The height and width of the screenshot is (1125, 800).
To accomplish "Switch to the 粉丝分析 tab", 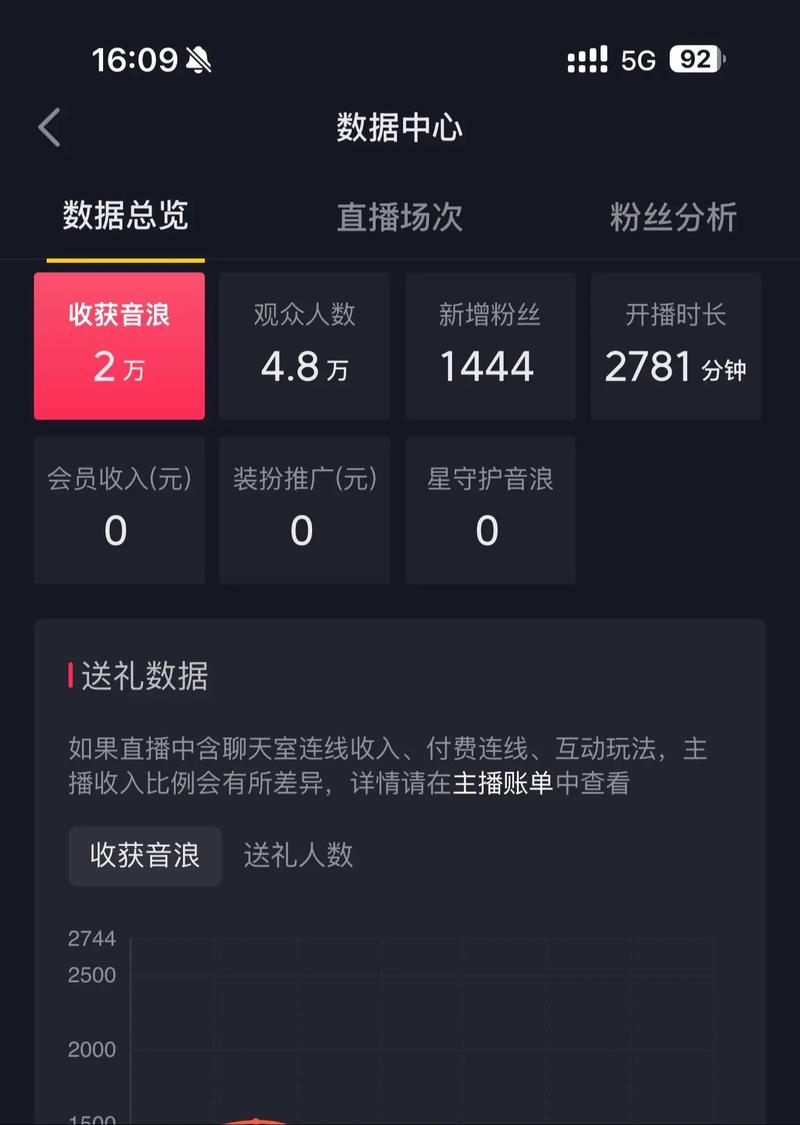I will 673,217.
